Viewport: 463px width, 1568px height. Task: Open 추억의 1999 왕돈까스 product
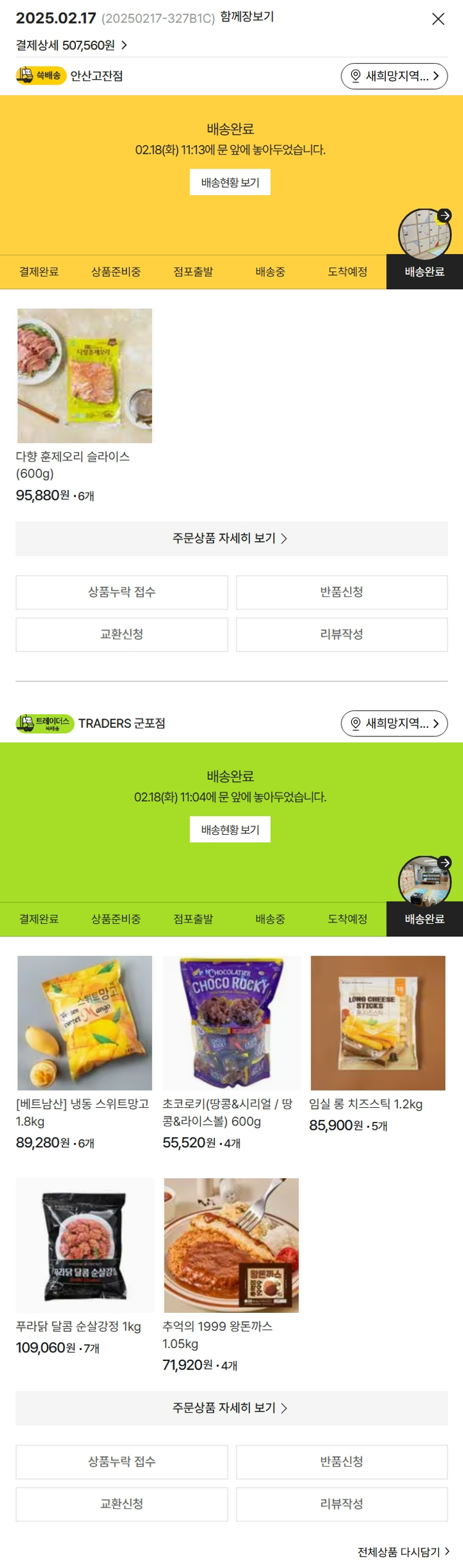pyautogui.click(x=231, y=1246)
